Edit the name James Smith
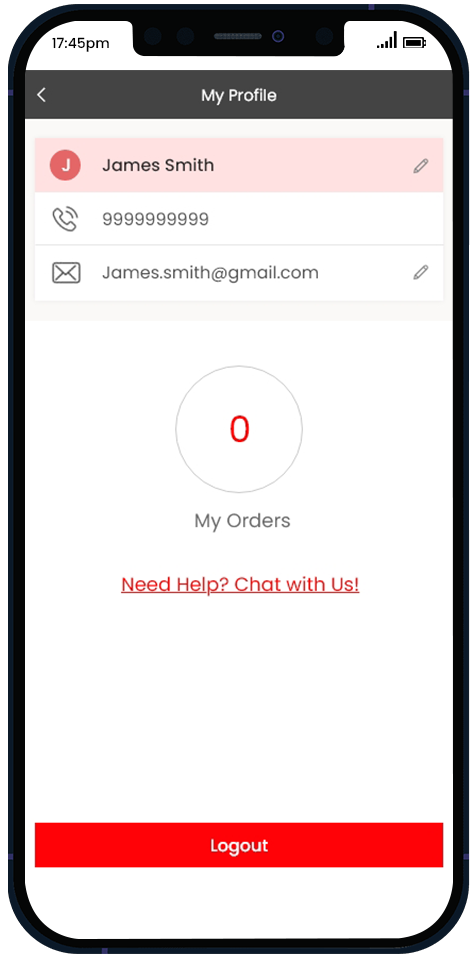 421,165
